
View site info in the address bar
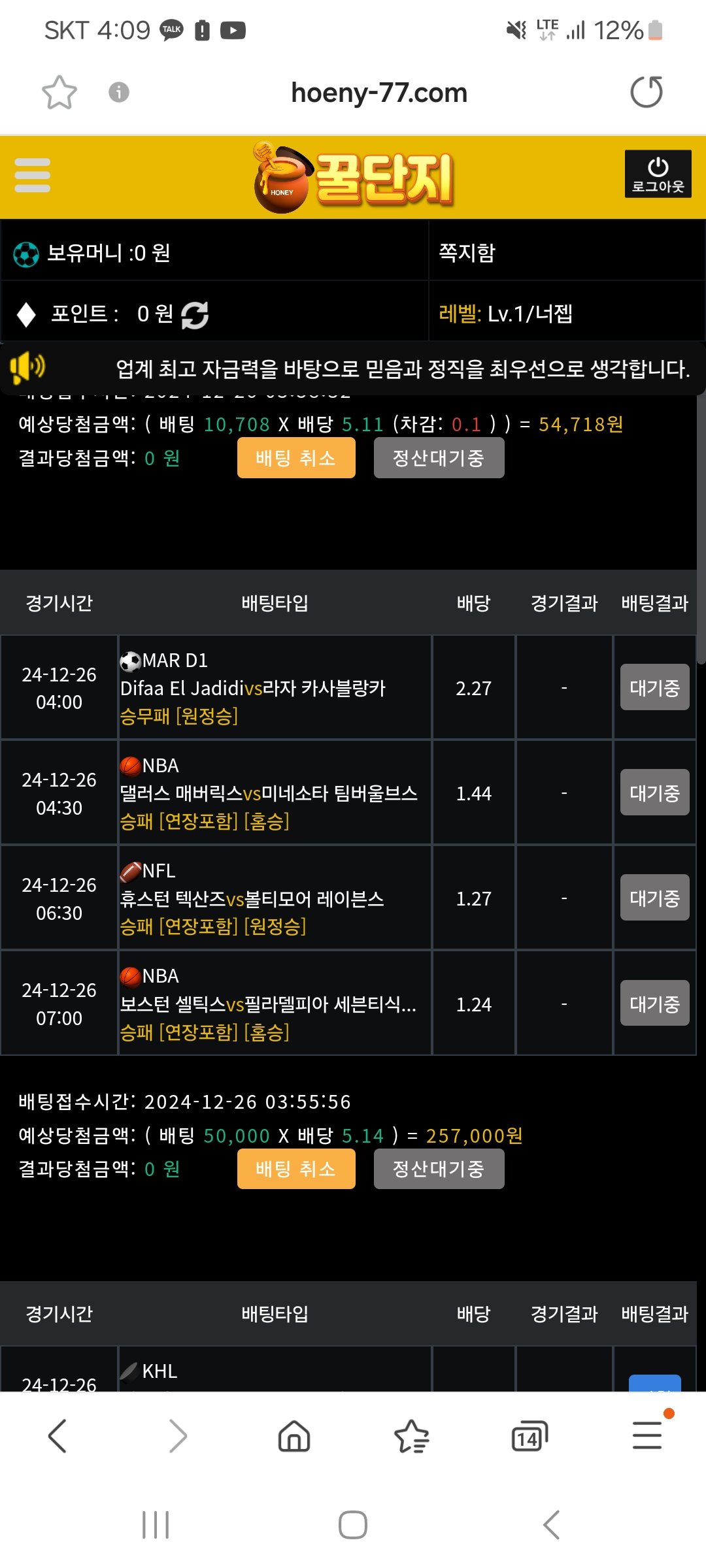118,92
